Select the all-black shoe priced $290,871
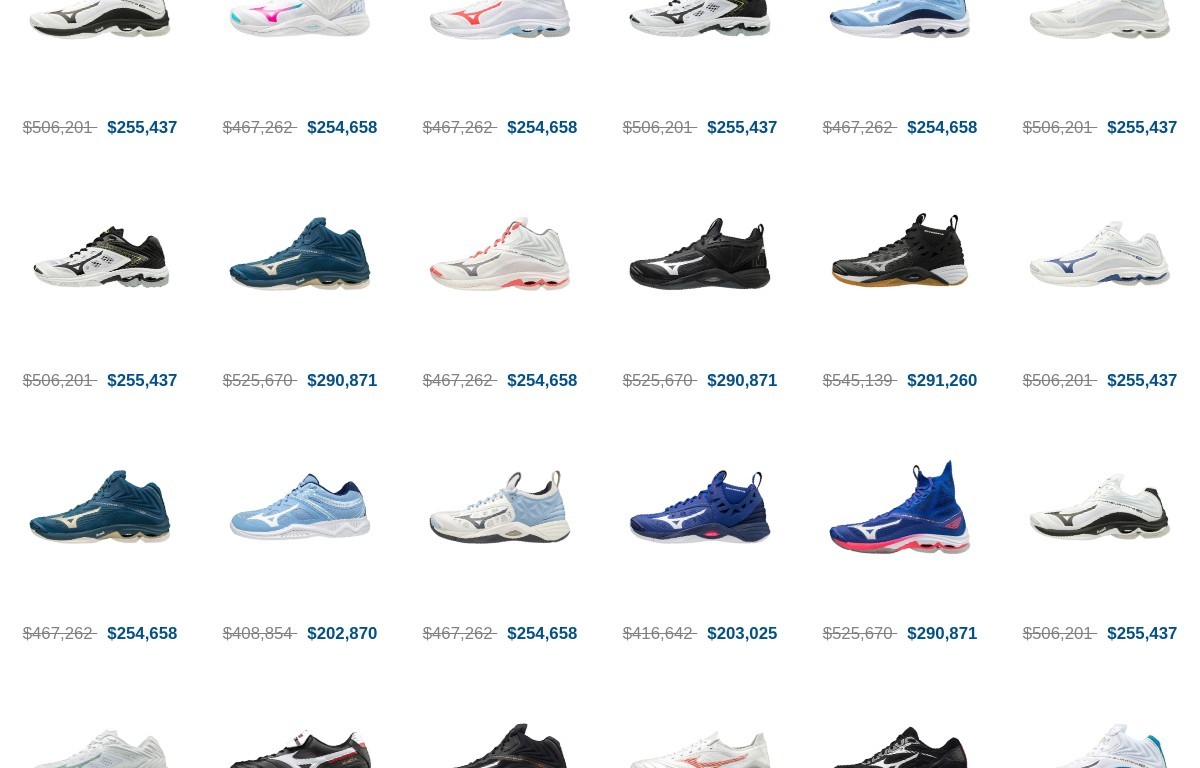Viewport: 1200px width, 768px height. point(700,254)
